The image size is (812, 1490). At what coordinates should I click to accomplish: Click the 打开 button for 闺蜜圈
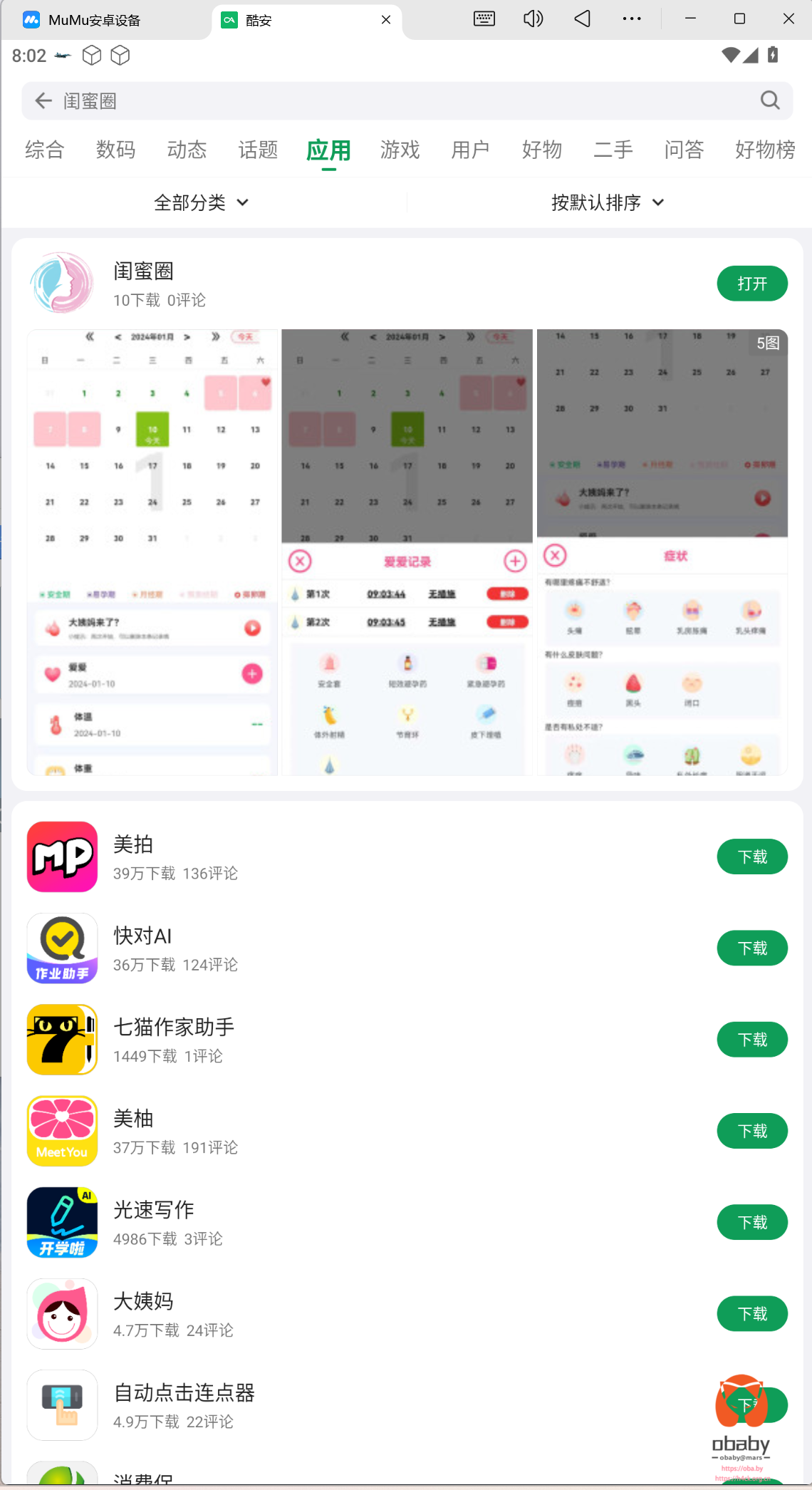[x=752, y=283]
